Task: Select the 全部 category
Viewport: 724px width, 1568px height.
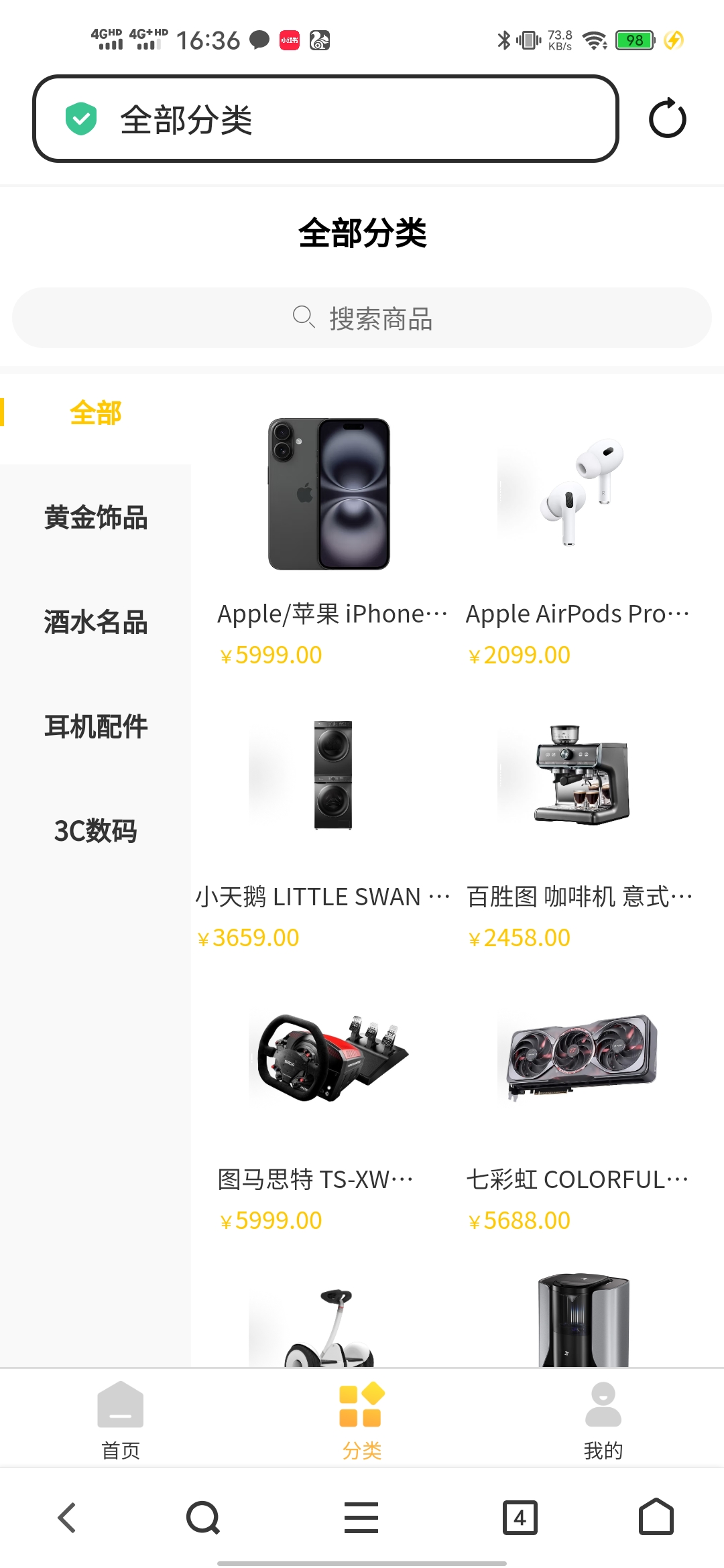Action: click(x=95, y=413)
